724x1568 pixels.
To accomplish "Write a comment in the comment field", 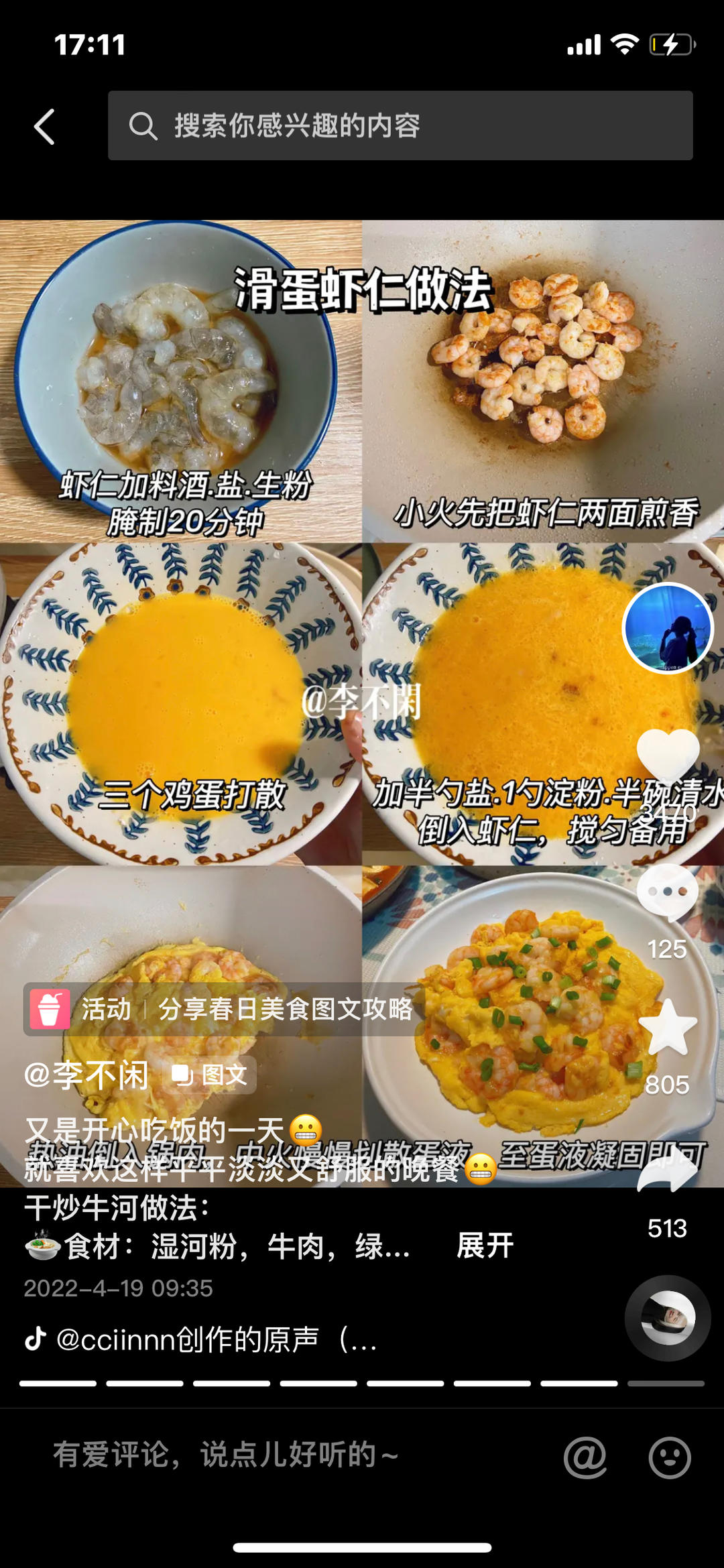I will [x=268, y=1455].
